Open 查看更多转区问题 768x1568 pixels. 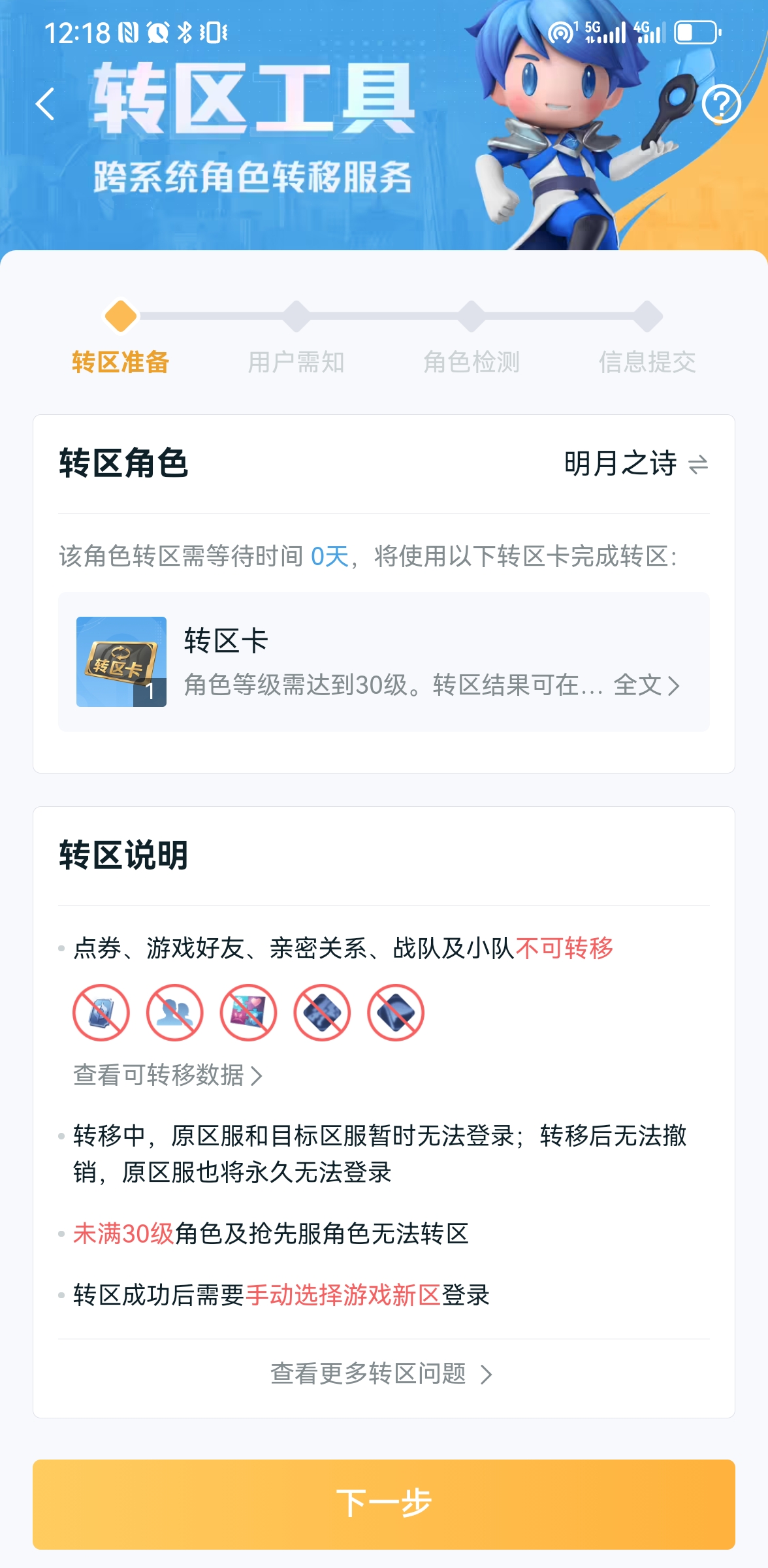pos(382,1374)
